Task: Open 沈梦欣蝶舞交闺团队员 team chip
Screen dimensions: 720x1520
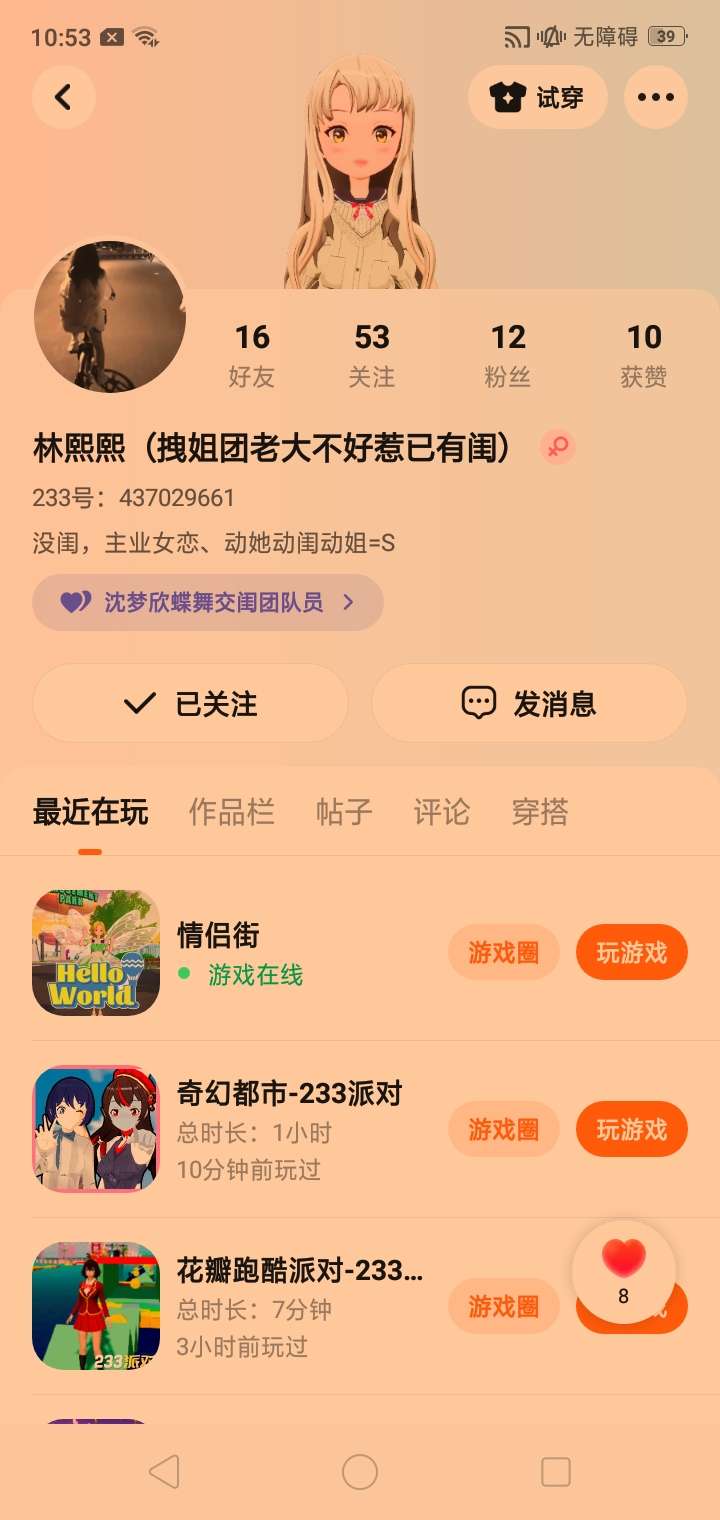Action: (x=208, y=602)
